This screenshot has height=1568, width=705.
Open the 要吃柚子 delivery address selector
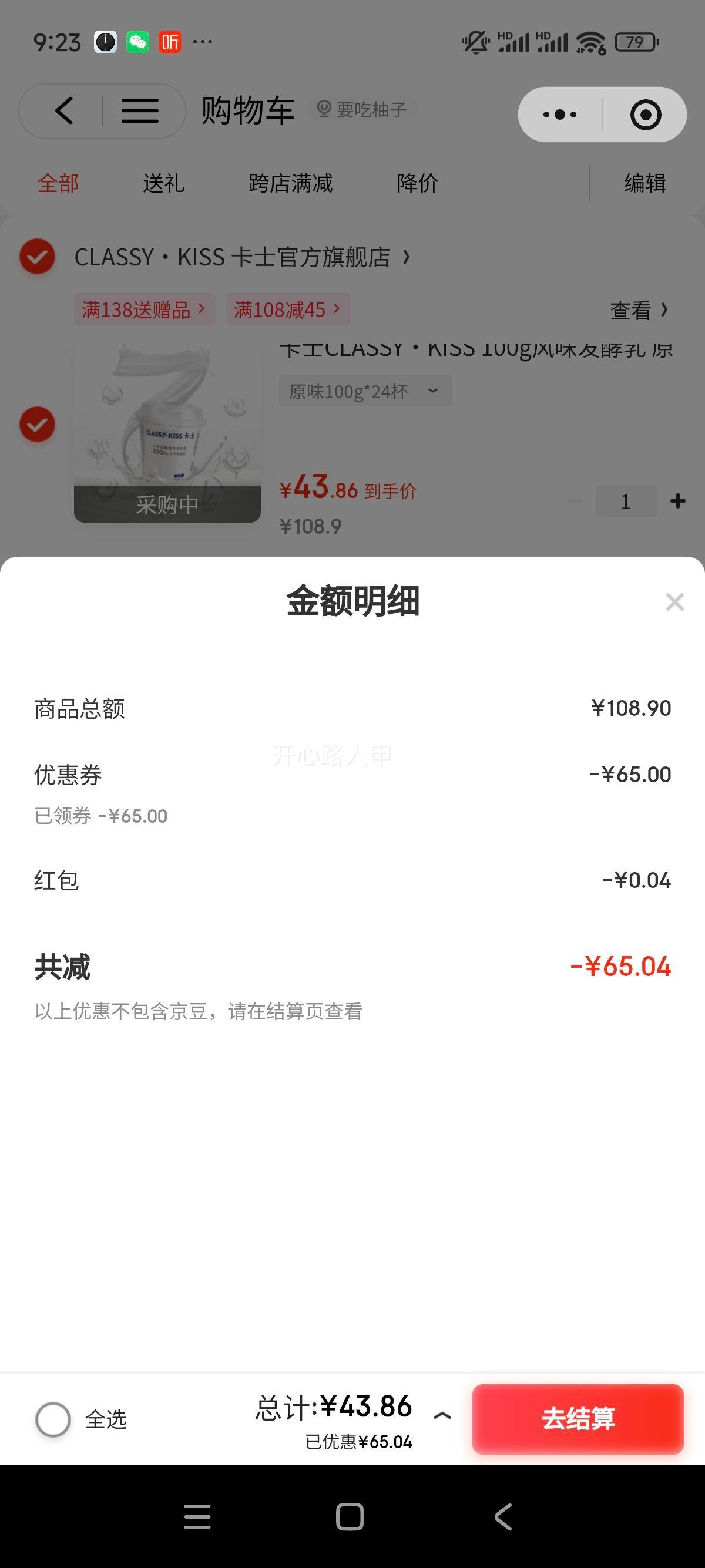[363, 110]
